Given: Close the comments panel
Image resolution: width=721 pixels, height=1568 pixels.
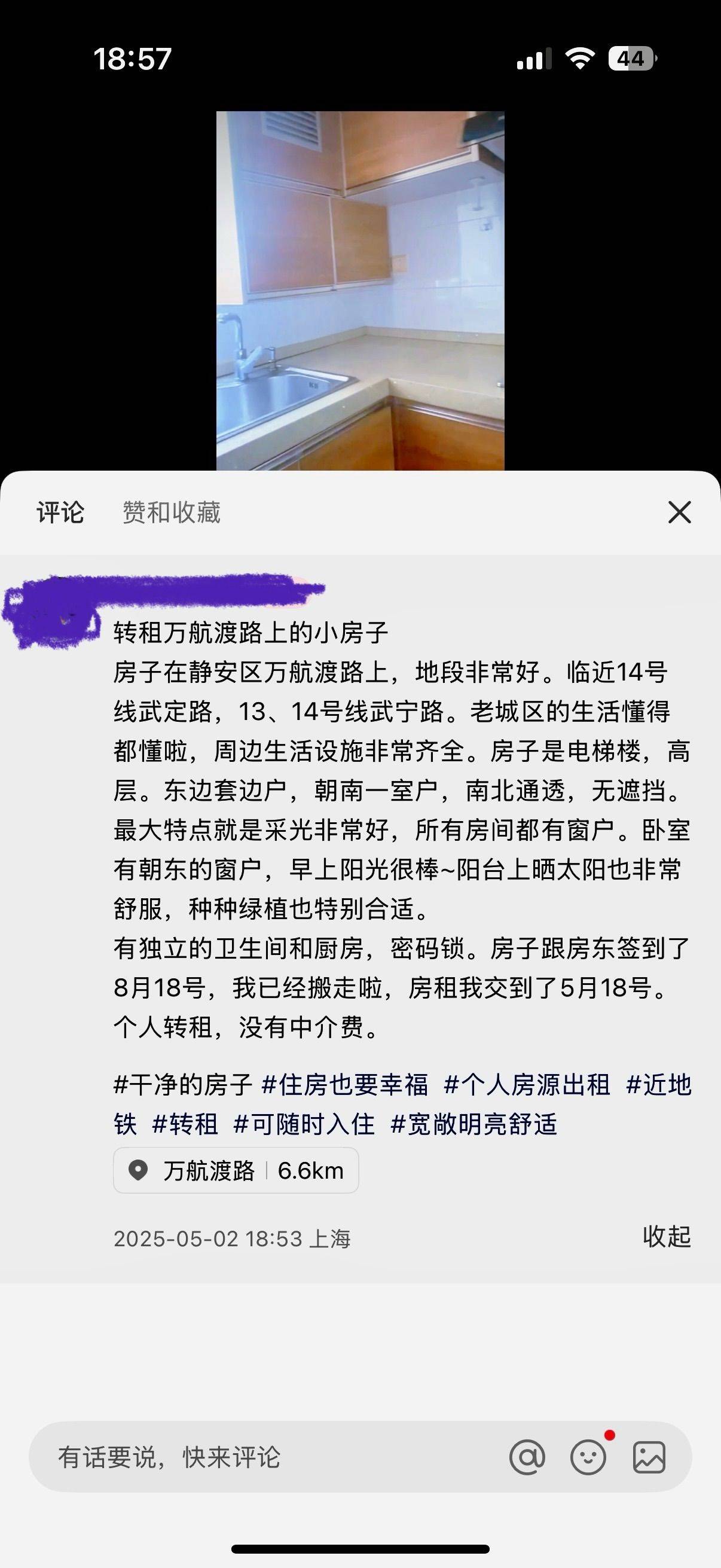Looking at the screenshot, I should (679, 513).
